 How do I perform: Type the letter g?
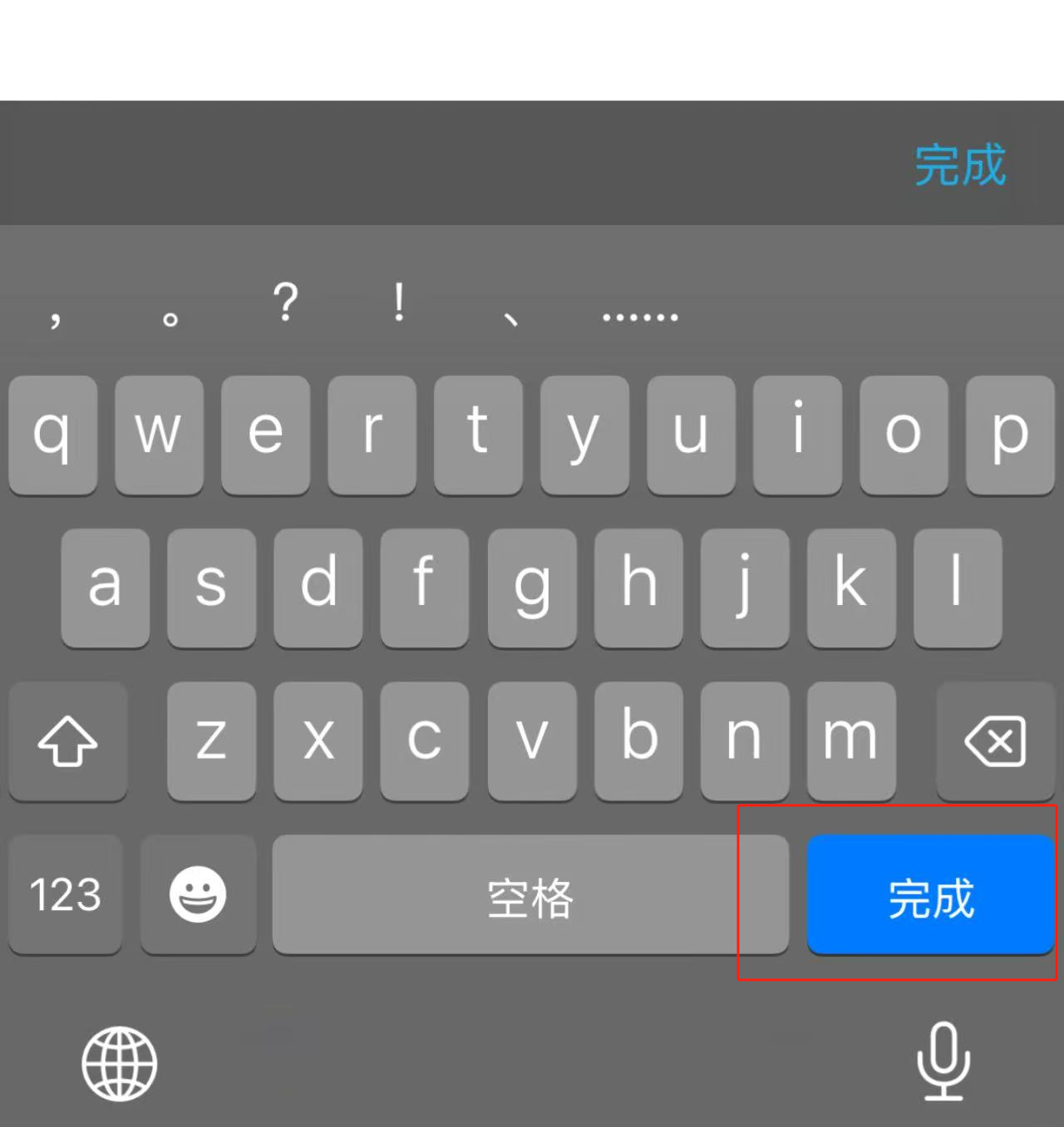click(532, 587)
